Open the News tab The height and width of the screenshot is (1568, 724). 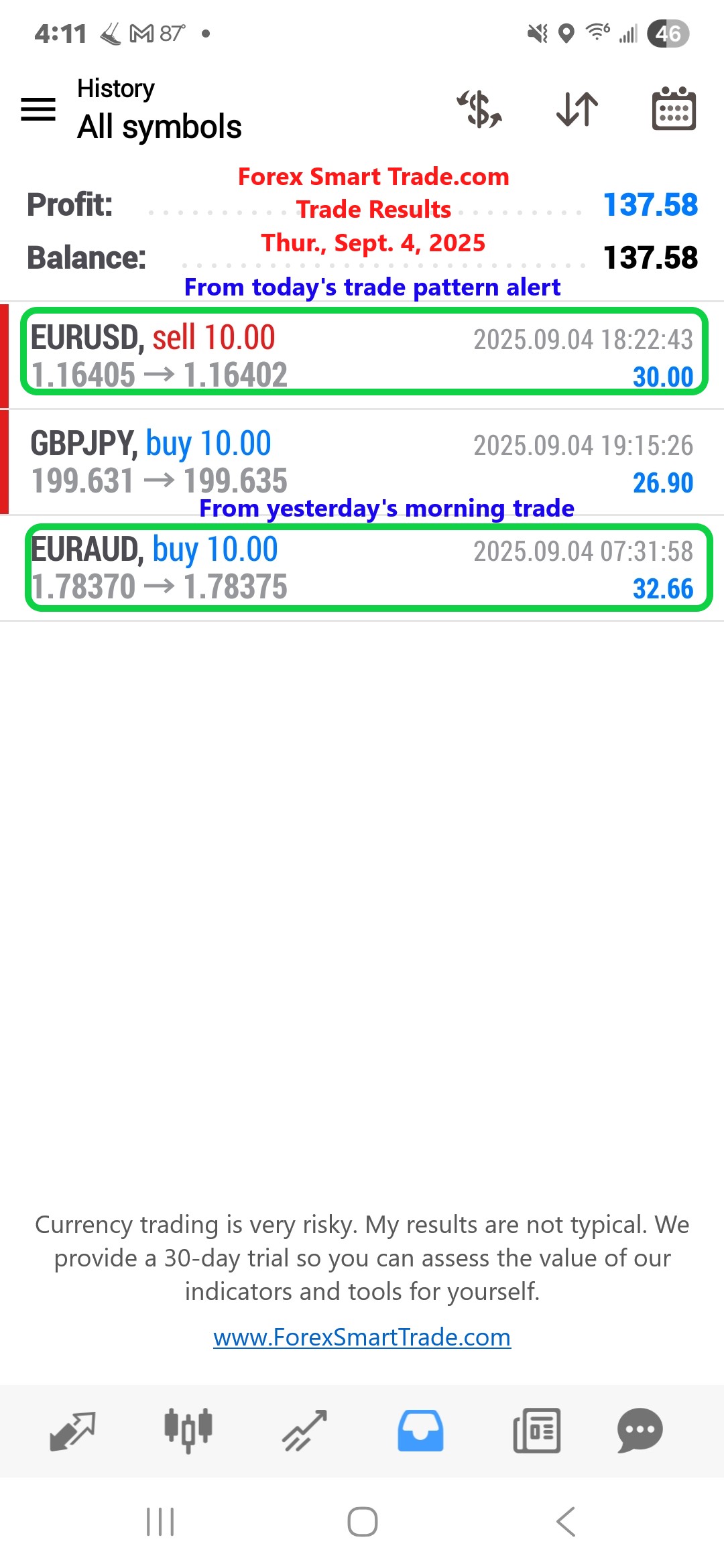pos(536,1431)
